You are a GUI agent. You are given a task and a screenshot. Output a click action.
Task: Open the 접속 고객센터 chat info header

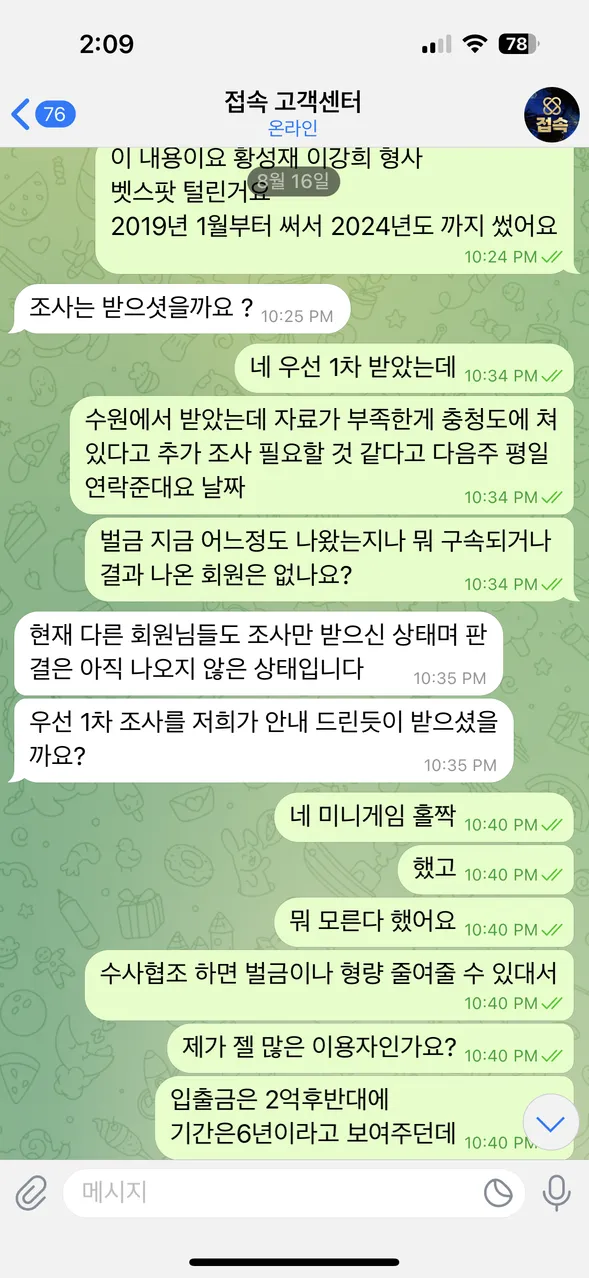click(293, 114)
